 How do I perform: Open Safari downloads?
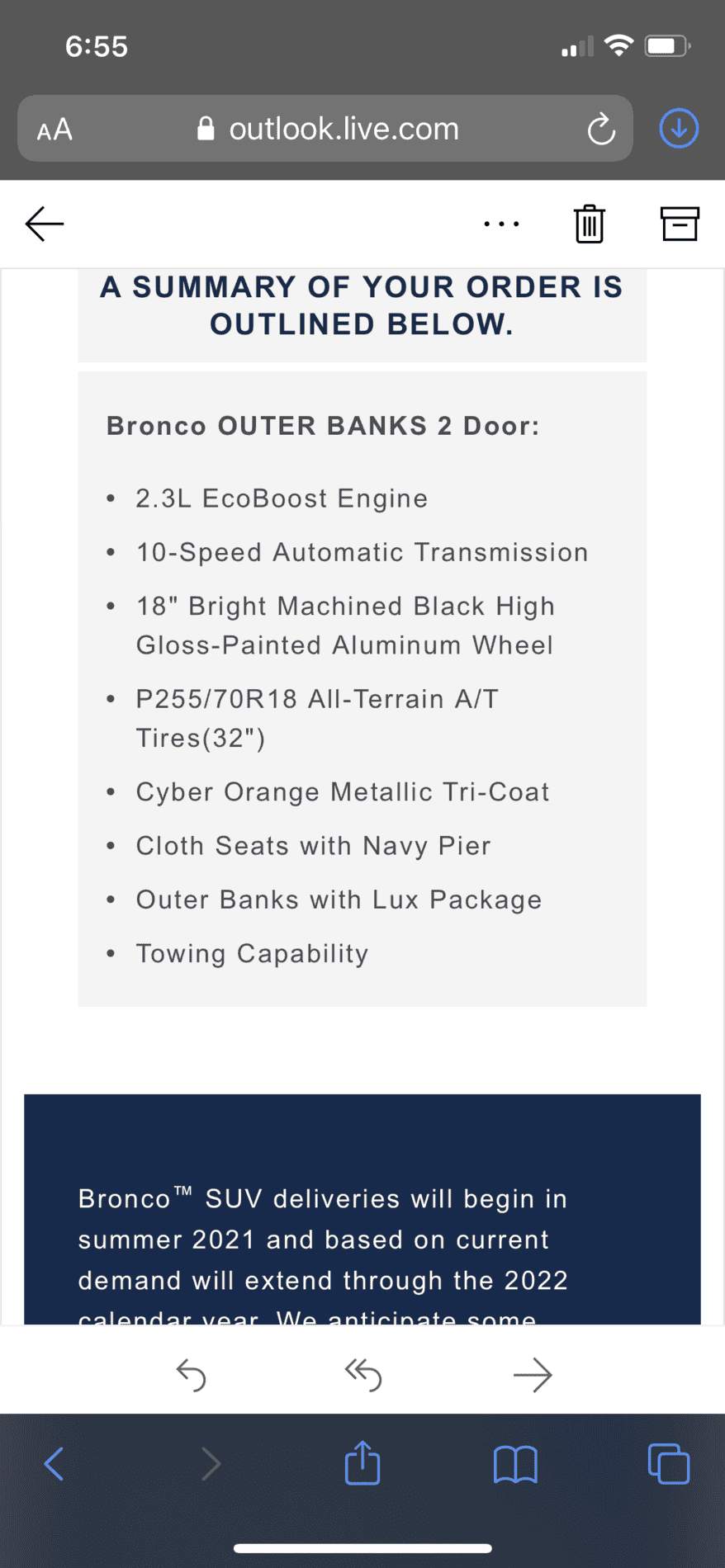[x=679, y=129]
